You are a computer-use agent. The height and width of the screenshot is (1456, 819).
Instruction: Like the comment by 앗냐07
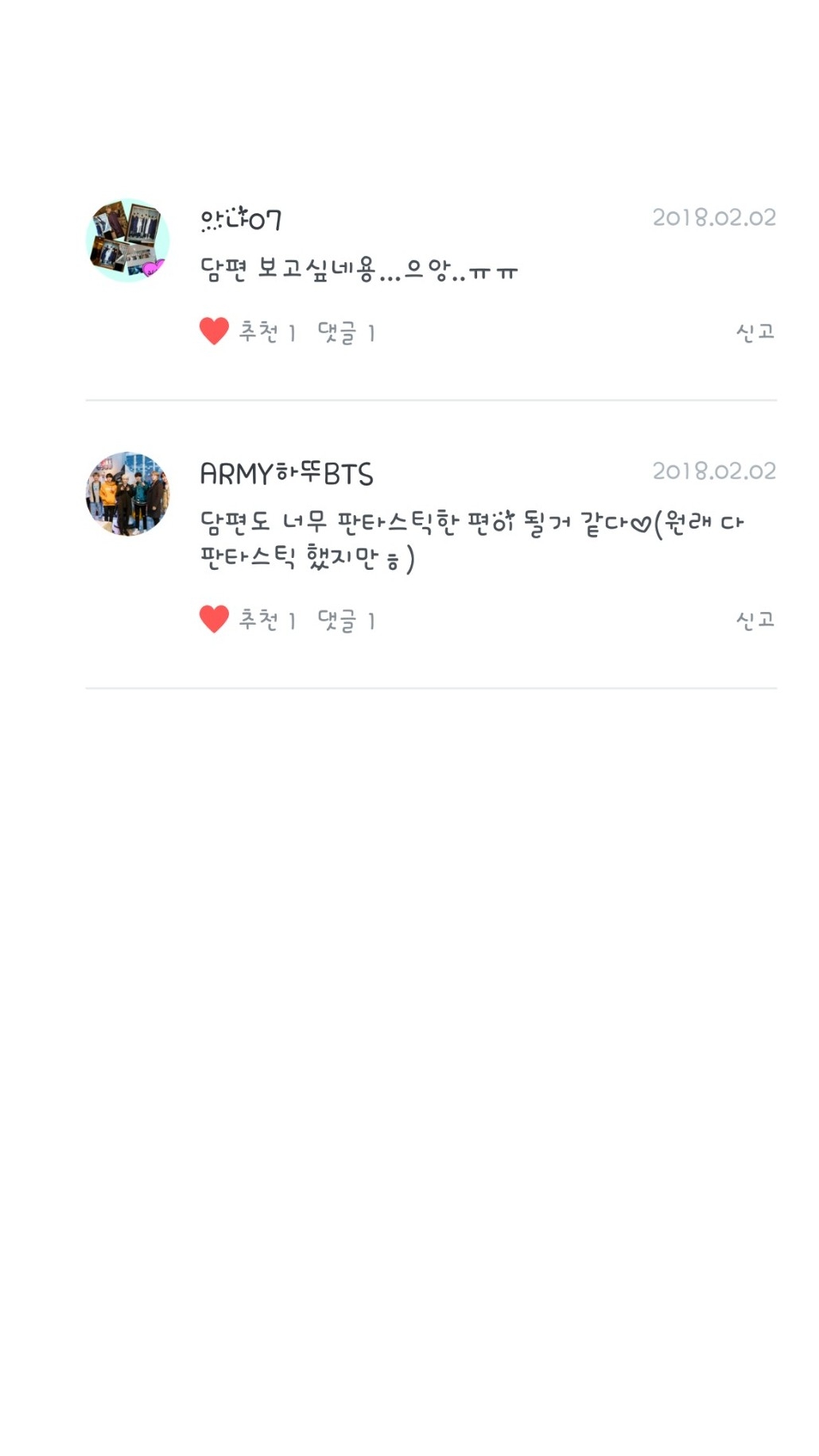[214, 331]
